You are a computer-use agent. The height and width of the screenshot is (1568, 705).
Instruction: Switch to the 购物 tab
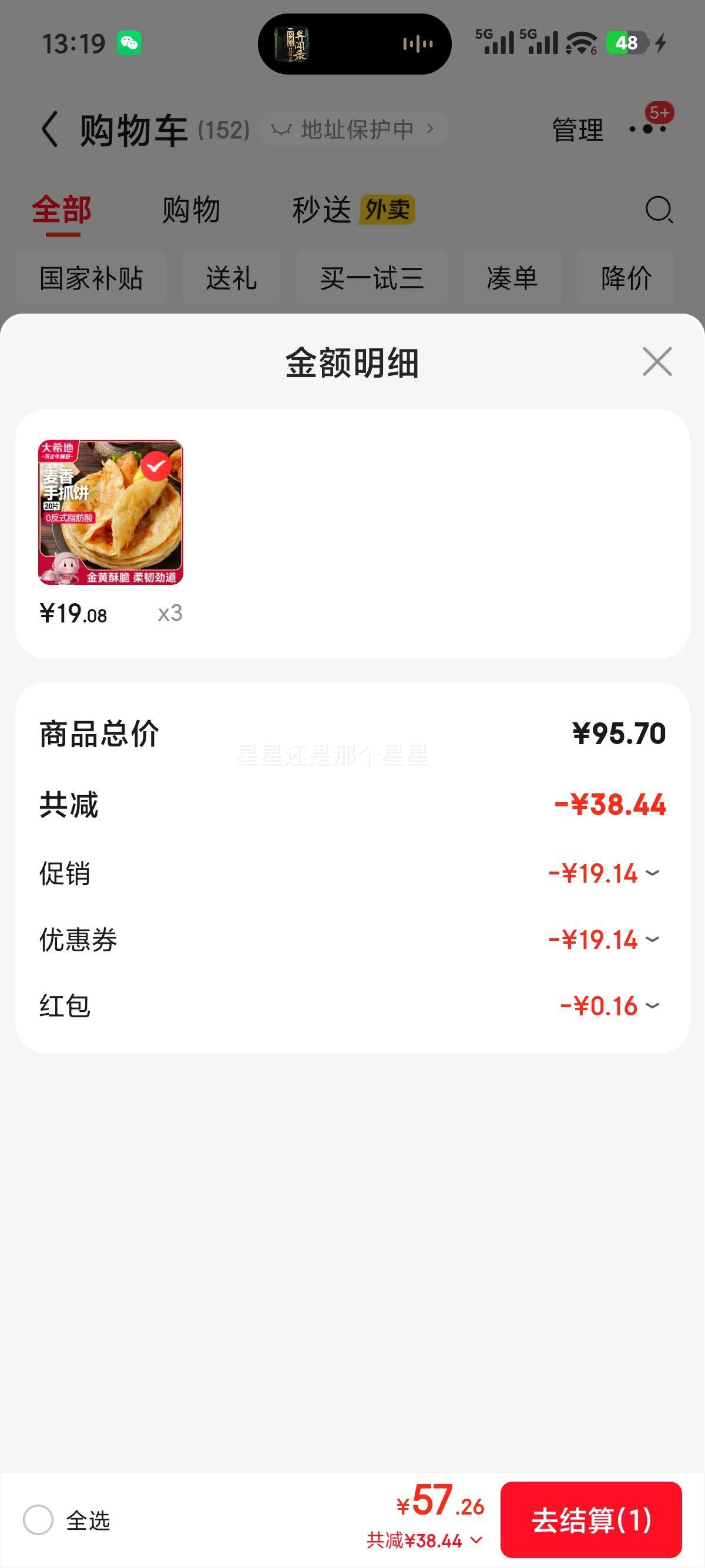(x=191, y=210)
